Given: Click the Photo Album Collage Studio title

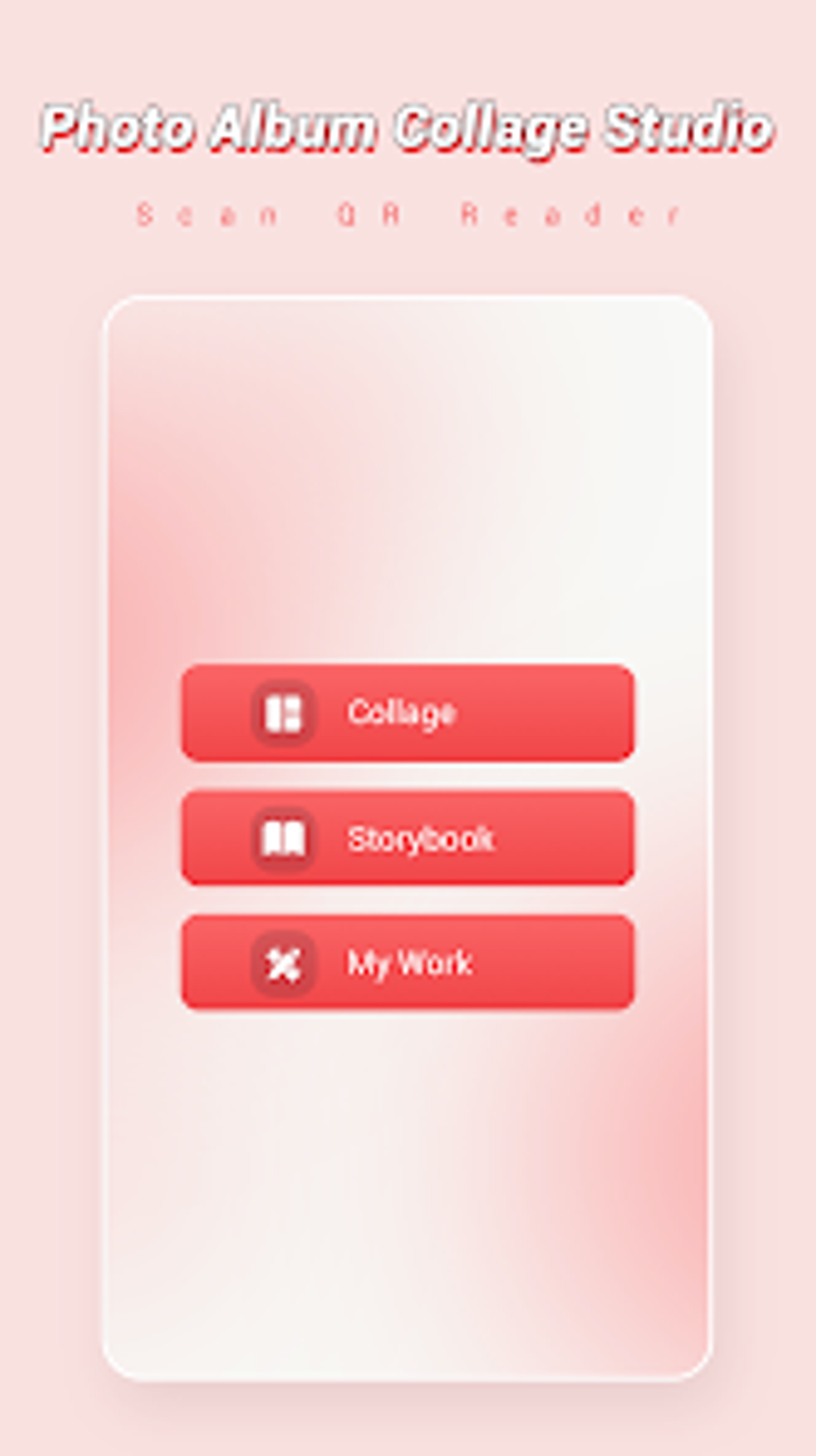Looking at the screenshot, I should pyautogui.click(x=408, y=128).
